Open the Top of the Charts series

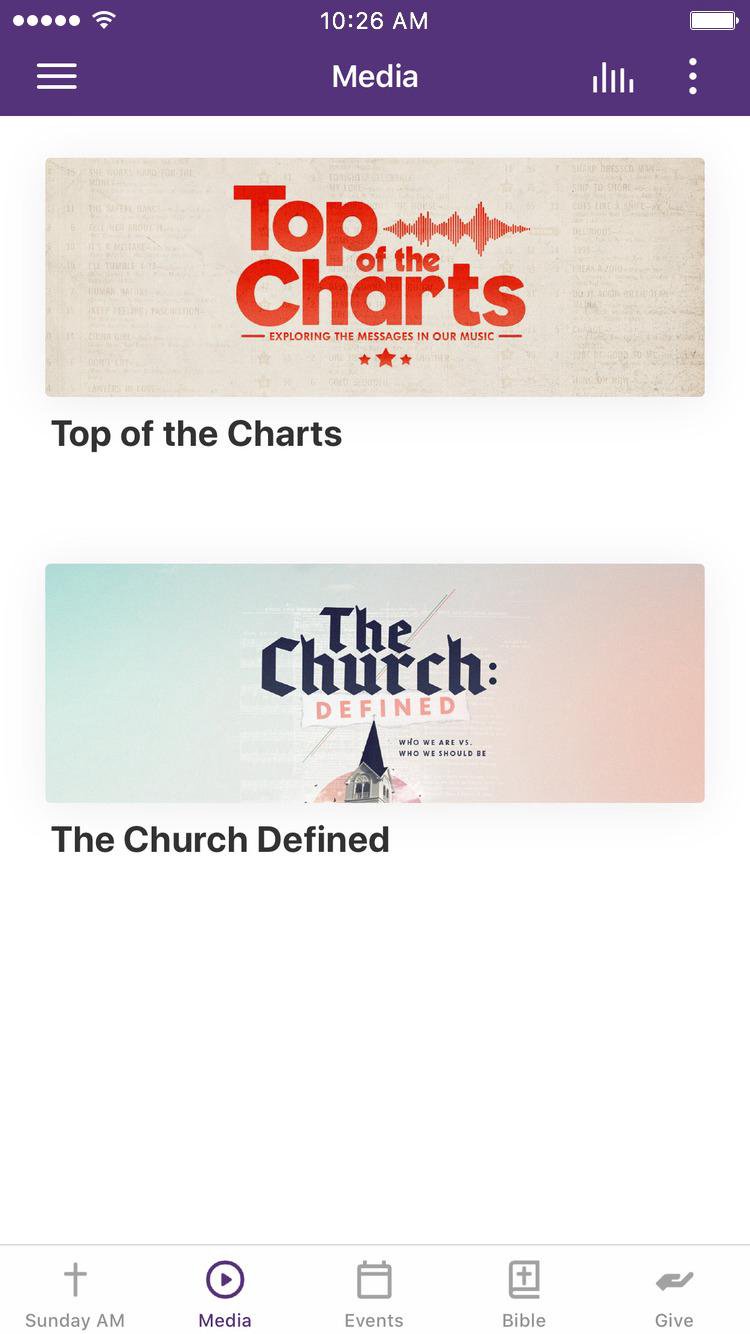click(375, 277)
